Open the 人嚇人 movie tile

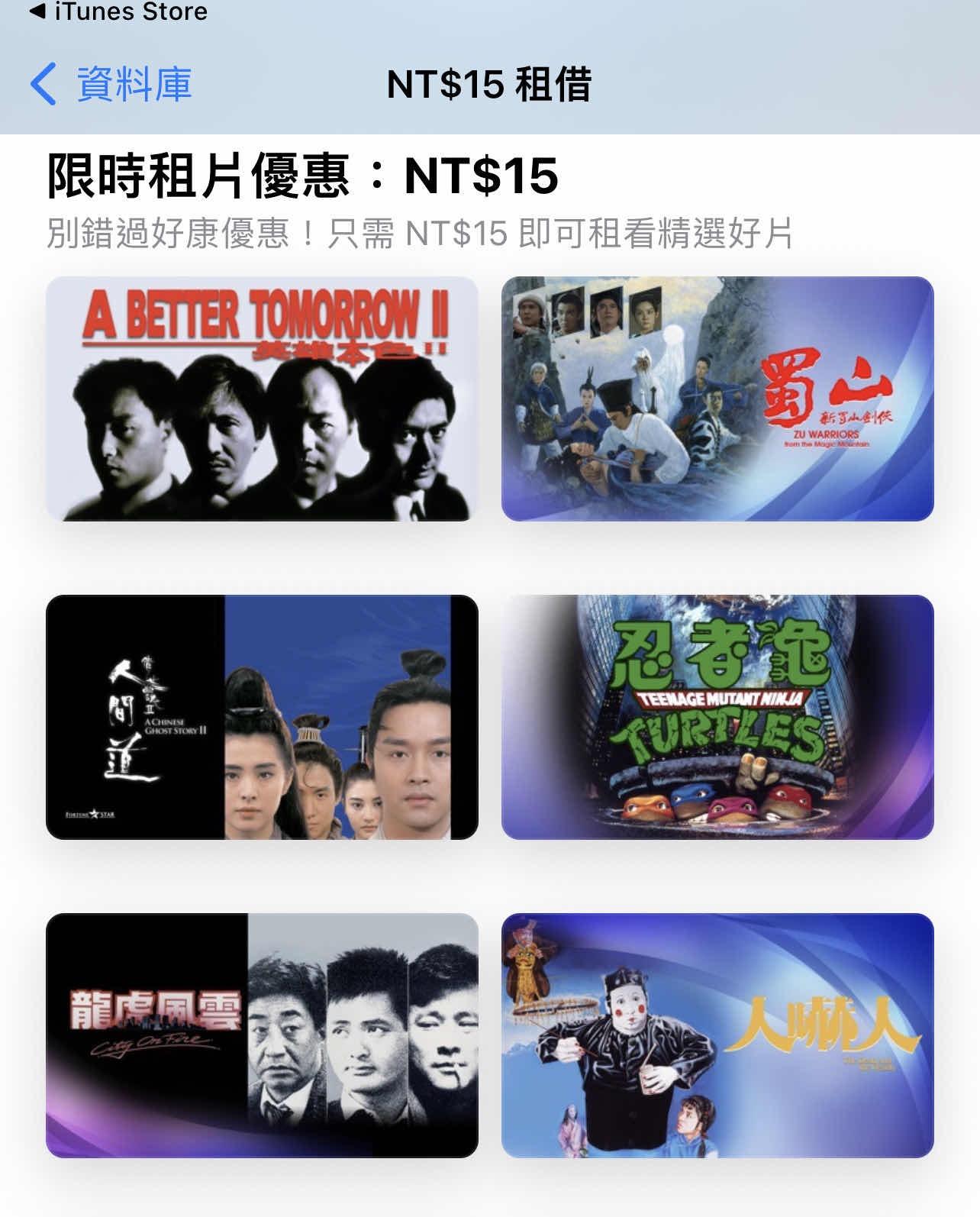[717, 1035]
